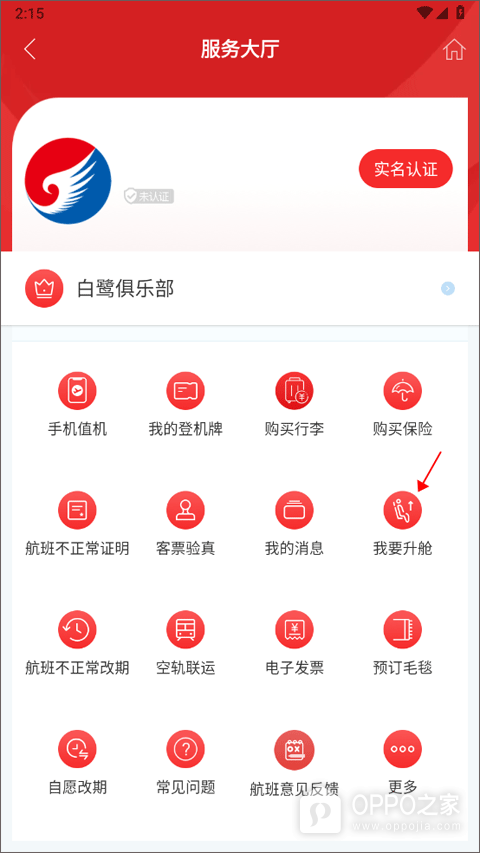Tap the home icon in the header

tap(454, 50)
